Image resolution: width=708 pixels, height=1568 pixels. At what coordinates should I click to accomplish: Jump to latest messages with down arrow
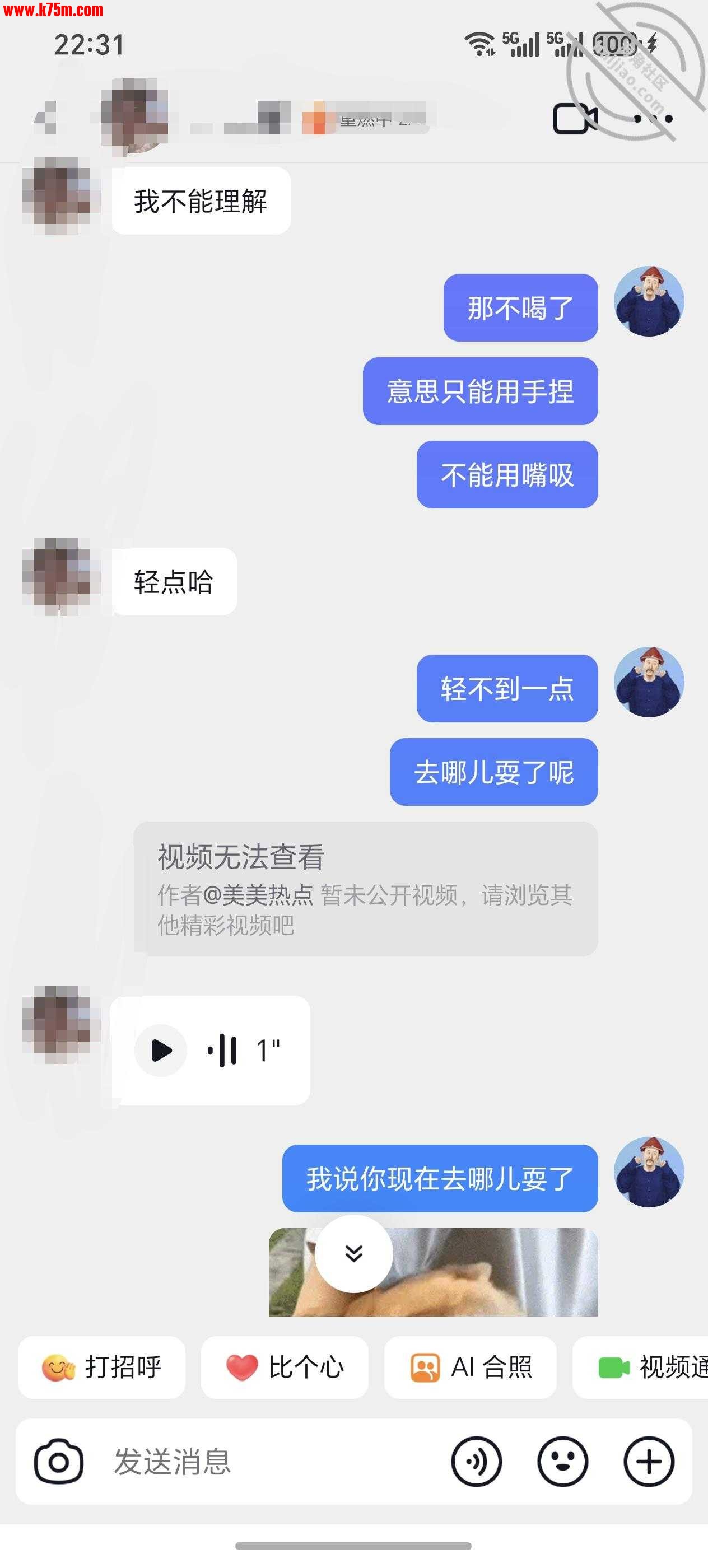[x=353, y=1253]
